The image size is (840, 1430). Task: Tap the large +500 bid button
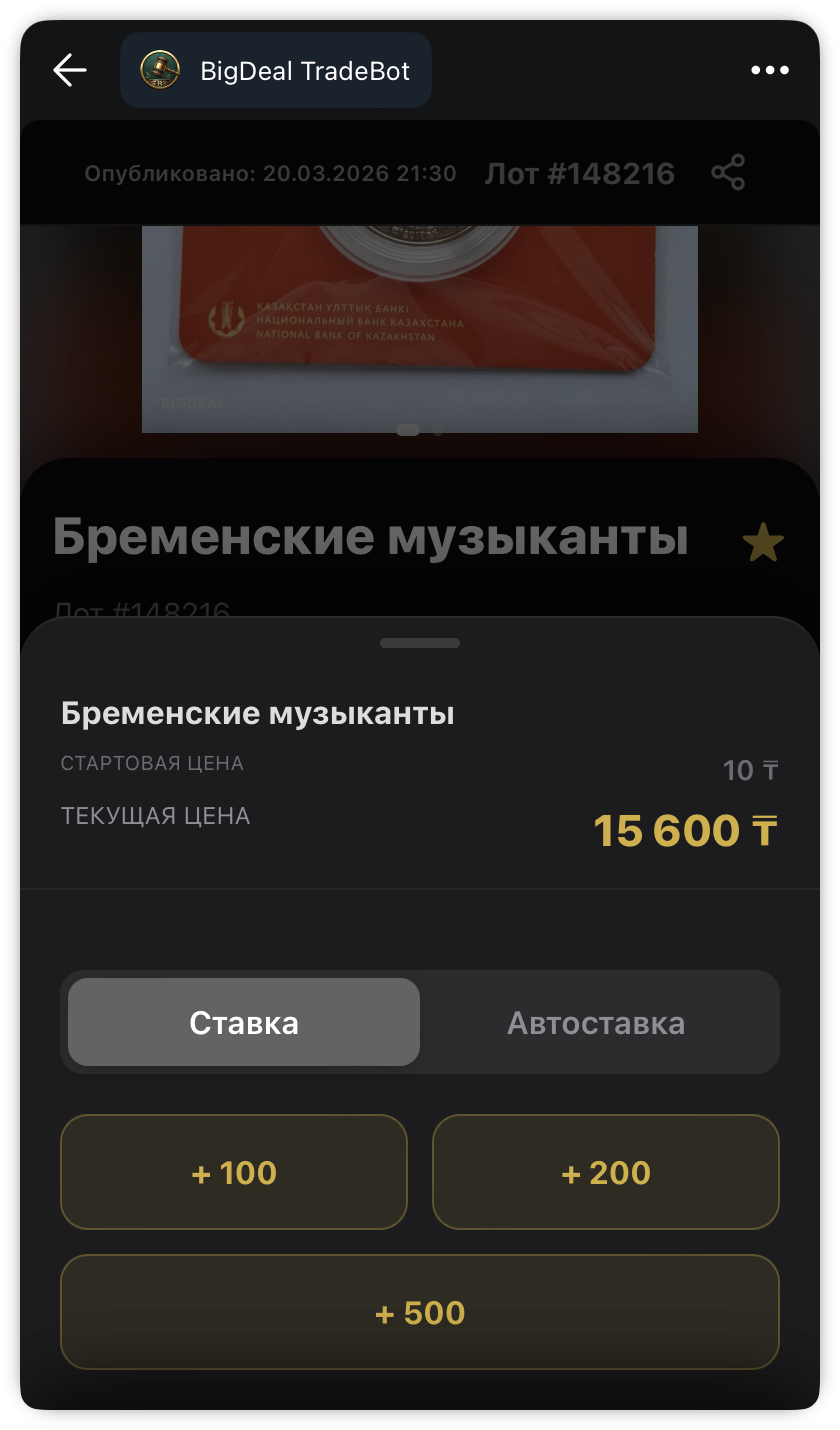click(420, 1311)
